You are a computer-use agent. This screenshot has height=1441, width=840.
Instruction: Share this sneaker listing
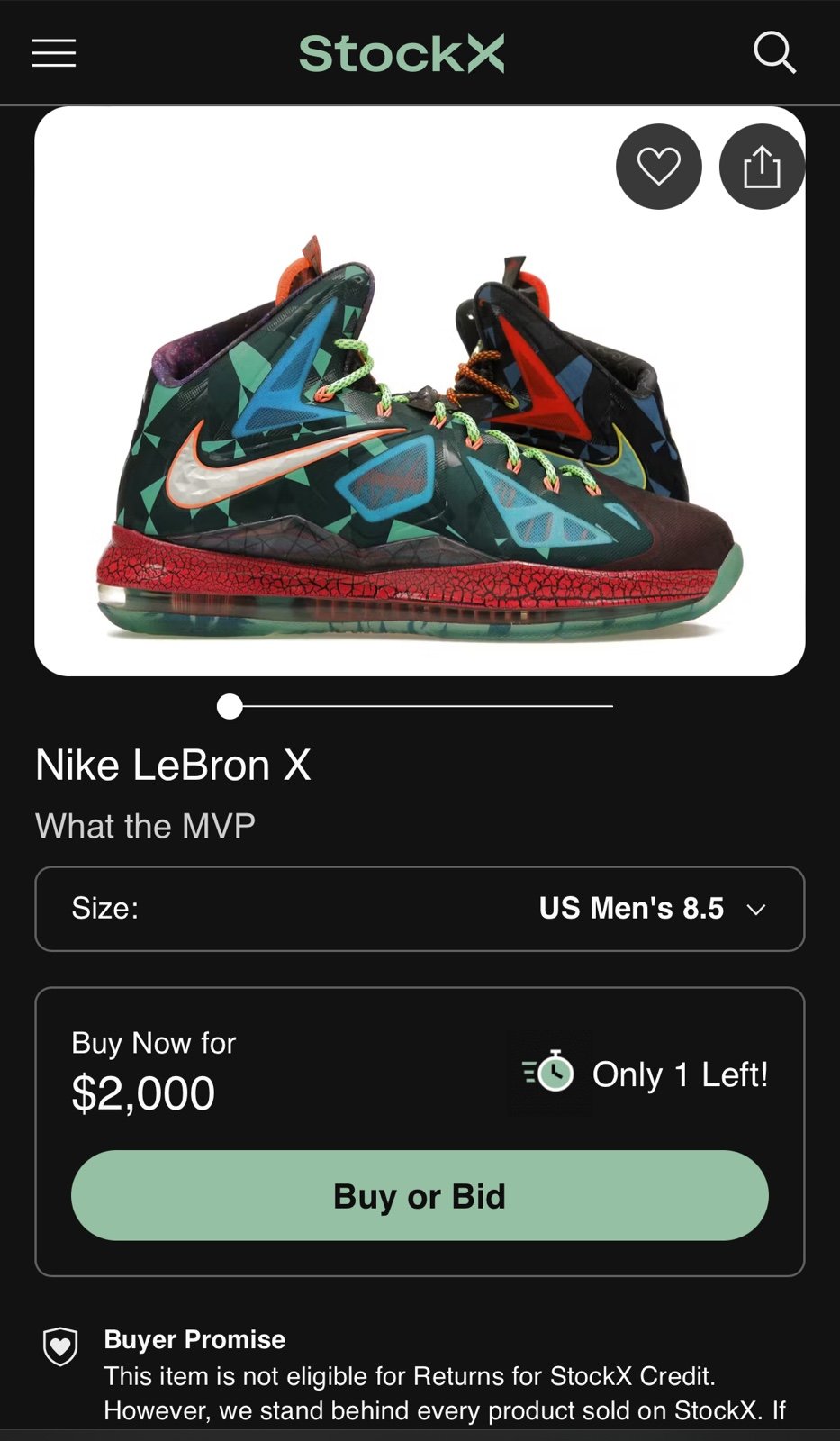click(x=762, y=167)
